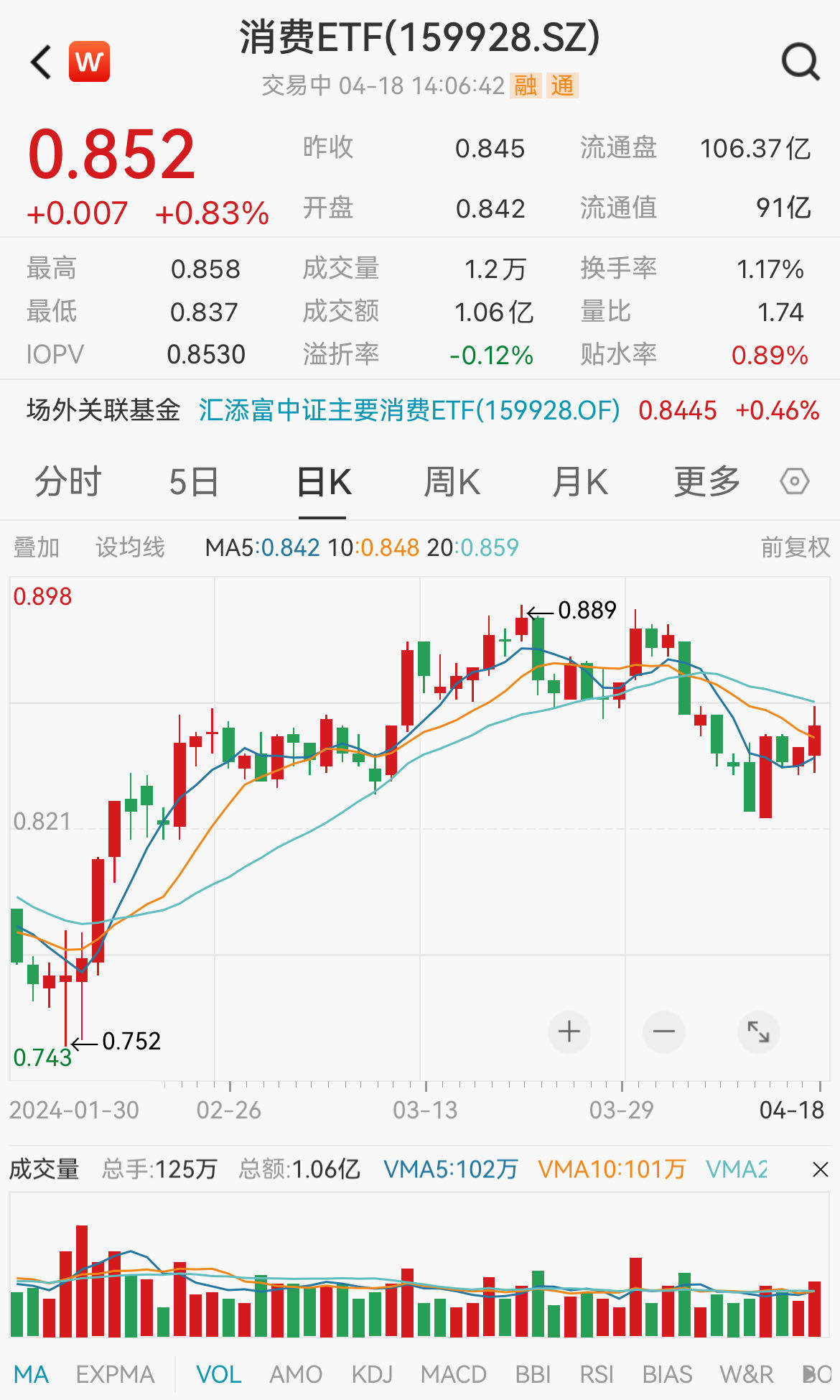Expand 设均线 moving average settings
This screenshot has width=840, height=1400.
tap(131, 547)
